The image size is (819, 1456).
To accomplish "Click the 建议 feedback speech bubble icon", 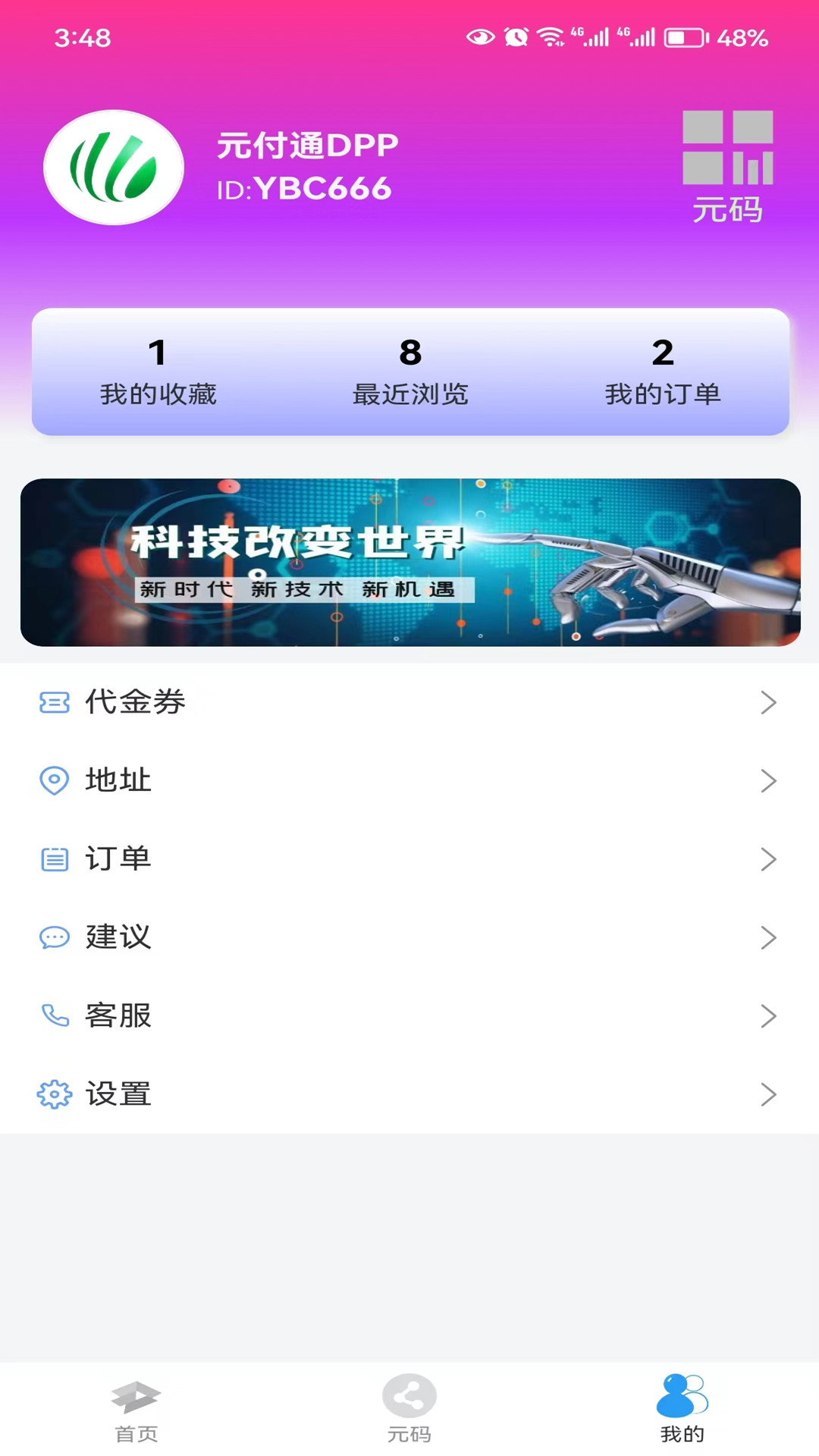I will [53, 938].
